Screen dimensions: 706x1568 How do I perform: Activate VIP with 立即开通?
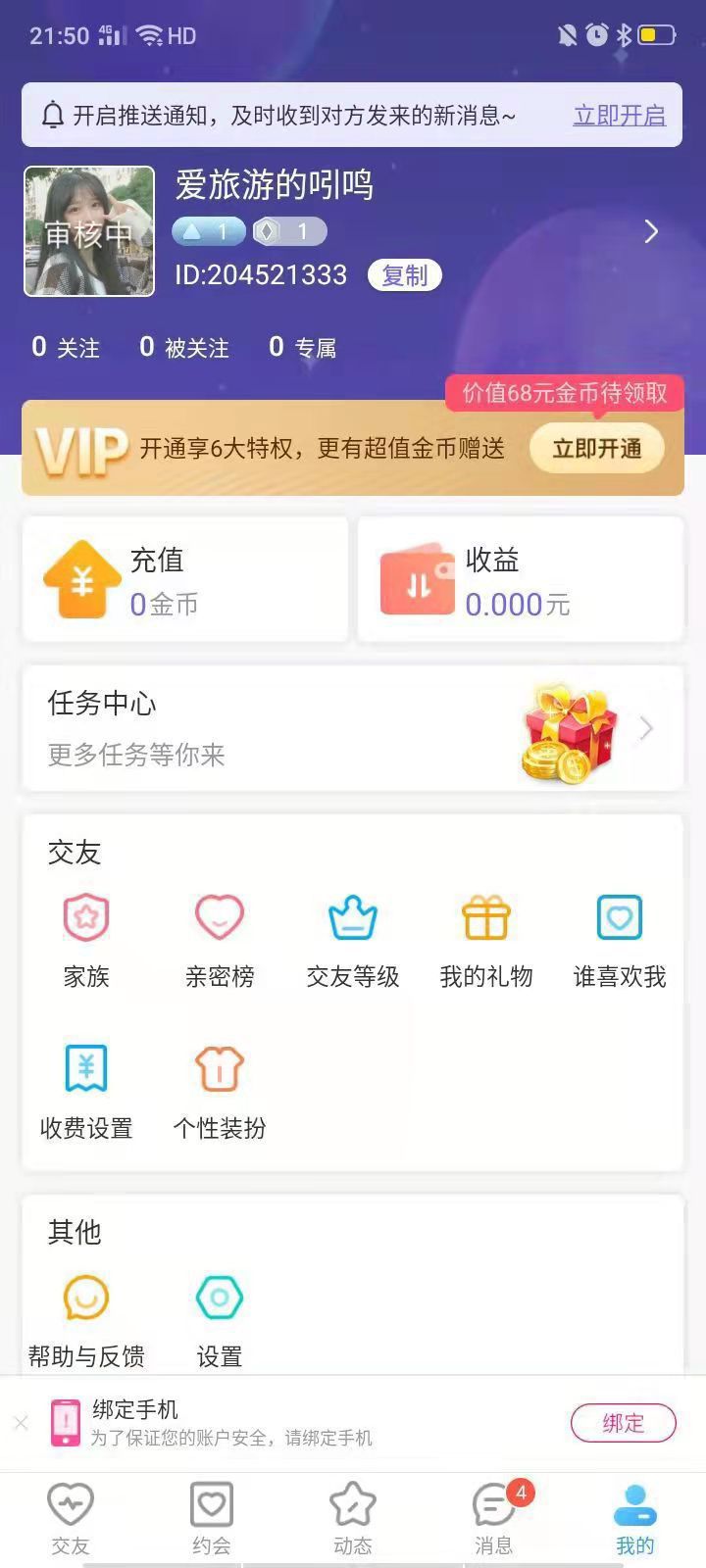pos(596,449)
